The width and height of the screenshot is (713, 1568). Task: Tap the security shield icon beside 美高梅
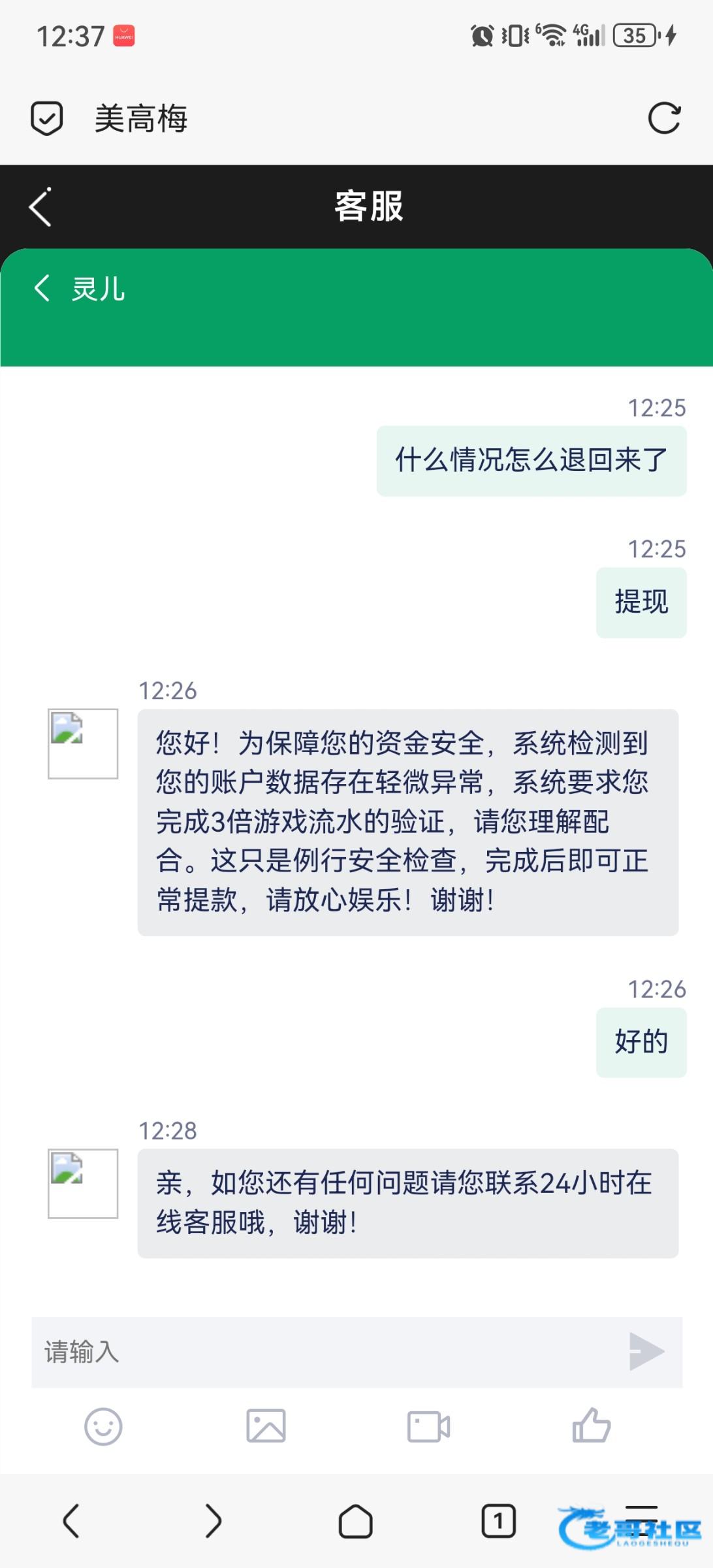click(47, 118)
